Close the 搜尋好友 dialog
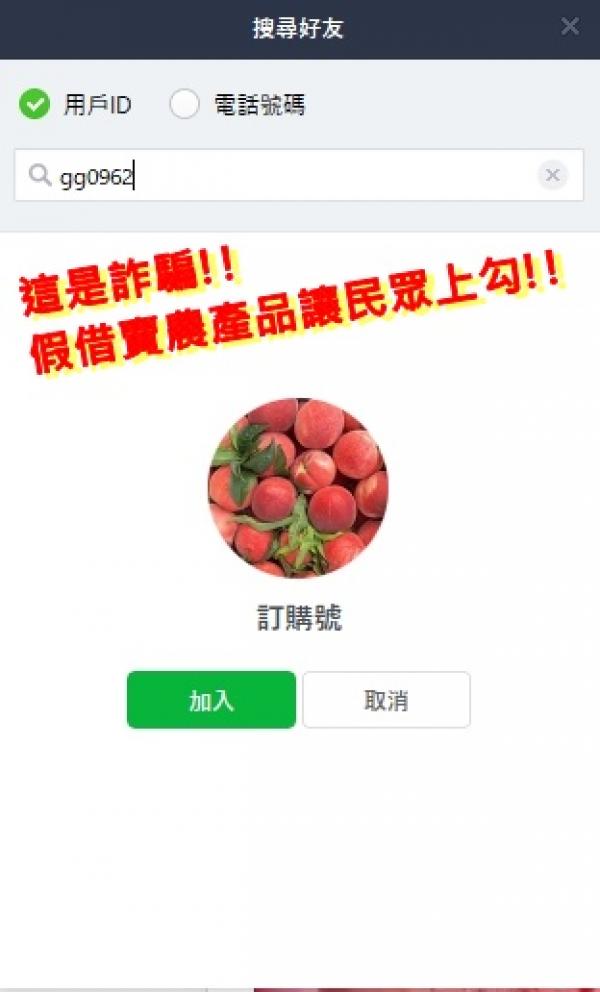Image resolution: width=600 pixels, height=992 pixels. pyautogui.click(x=570, y=27)
